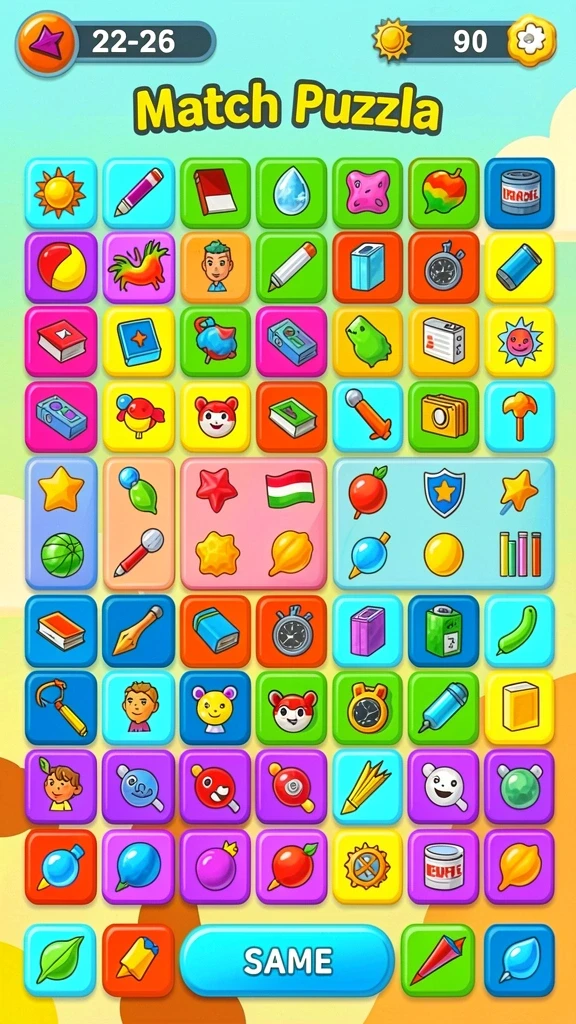
Task: Tap the purple back arrow button
Action: [46, 43]
